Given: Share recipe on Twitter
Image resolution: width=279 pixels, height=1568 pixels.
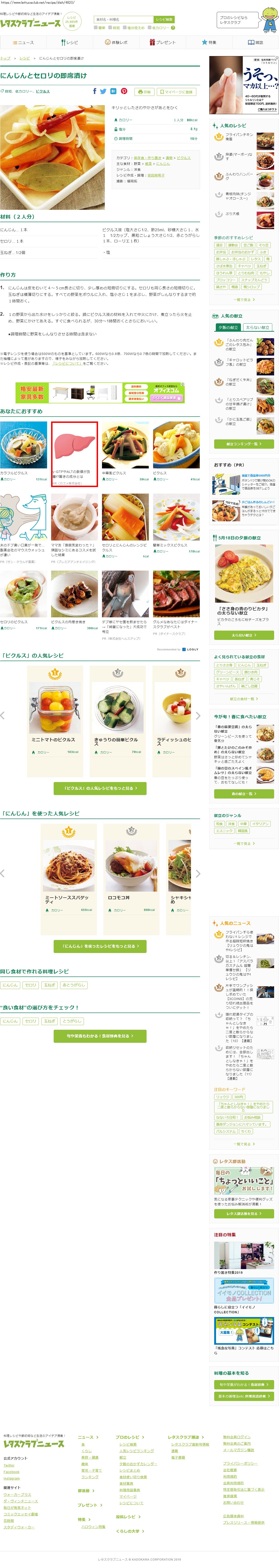Looking at the screenshot, I should coord(103,91).
